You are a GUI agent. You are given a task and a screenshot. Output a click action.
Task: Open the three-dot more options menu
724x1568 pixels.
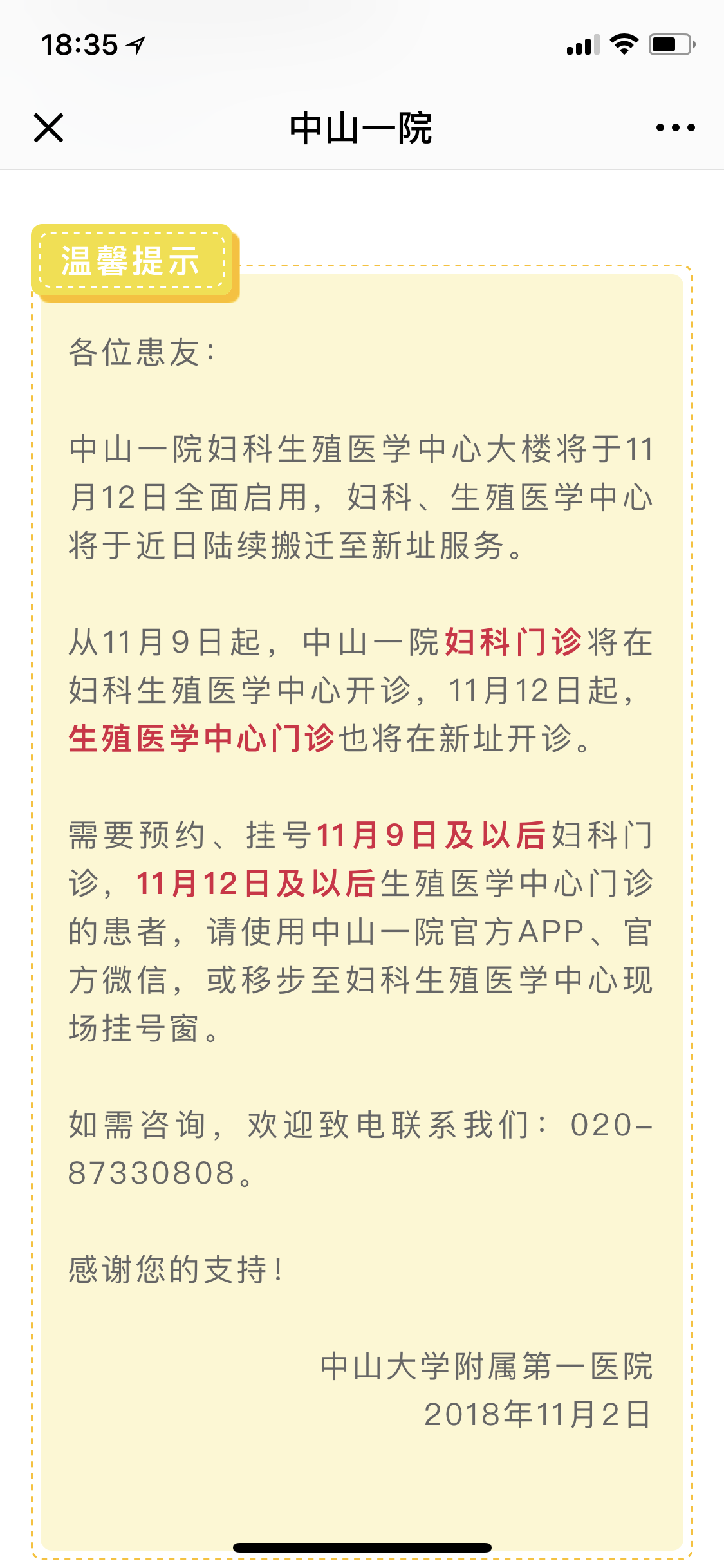tap(675, 127)
